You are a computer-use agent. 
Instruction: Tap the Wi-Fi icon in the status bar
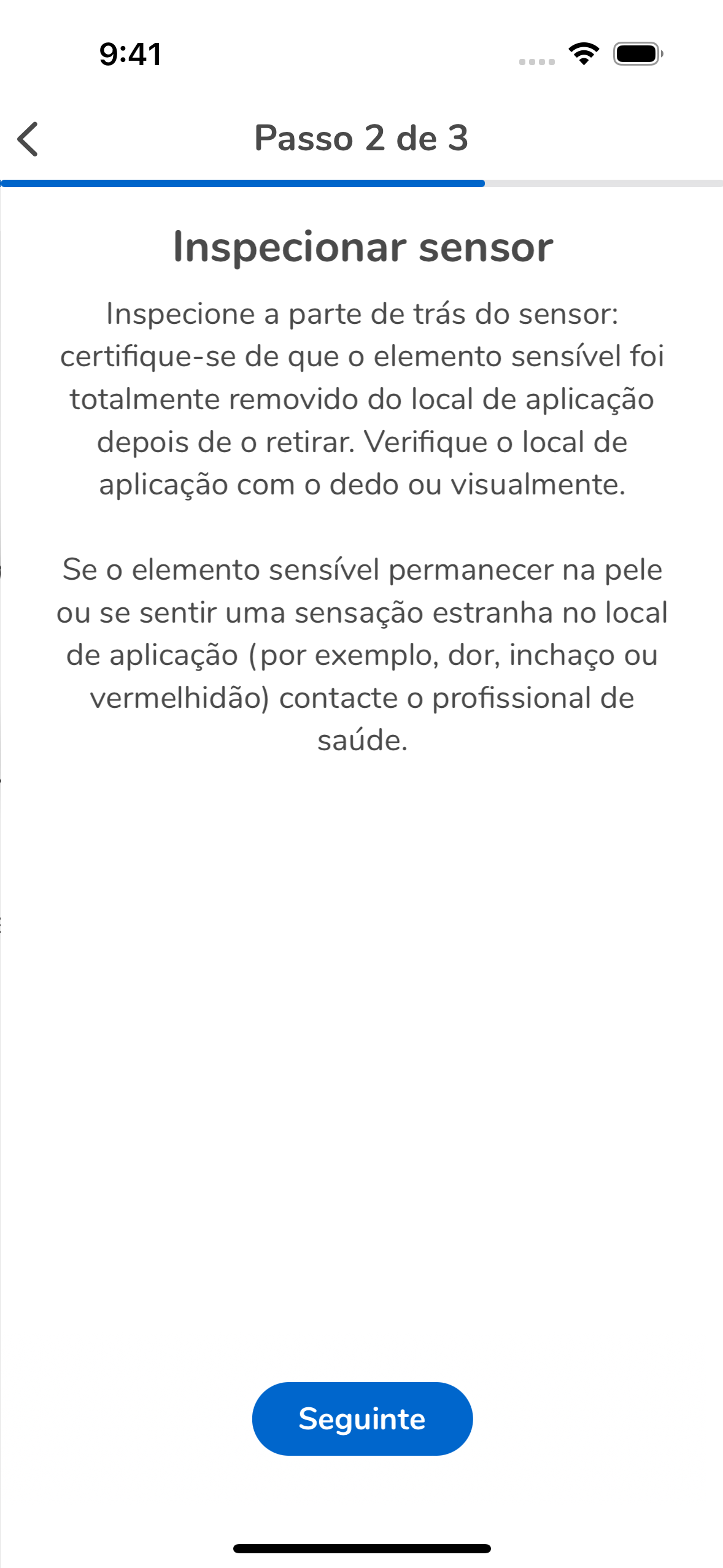point(583,55)
